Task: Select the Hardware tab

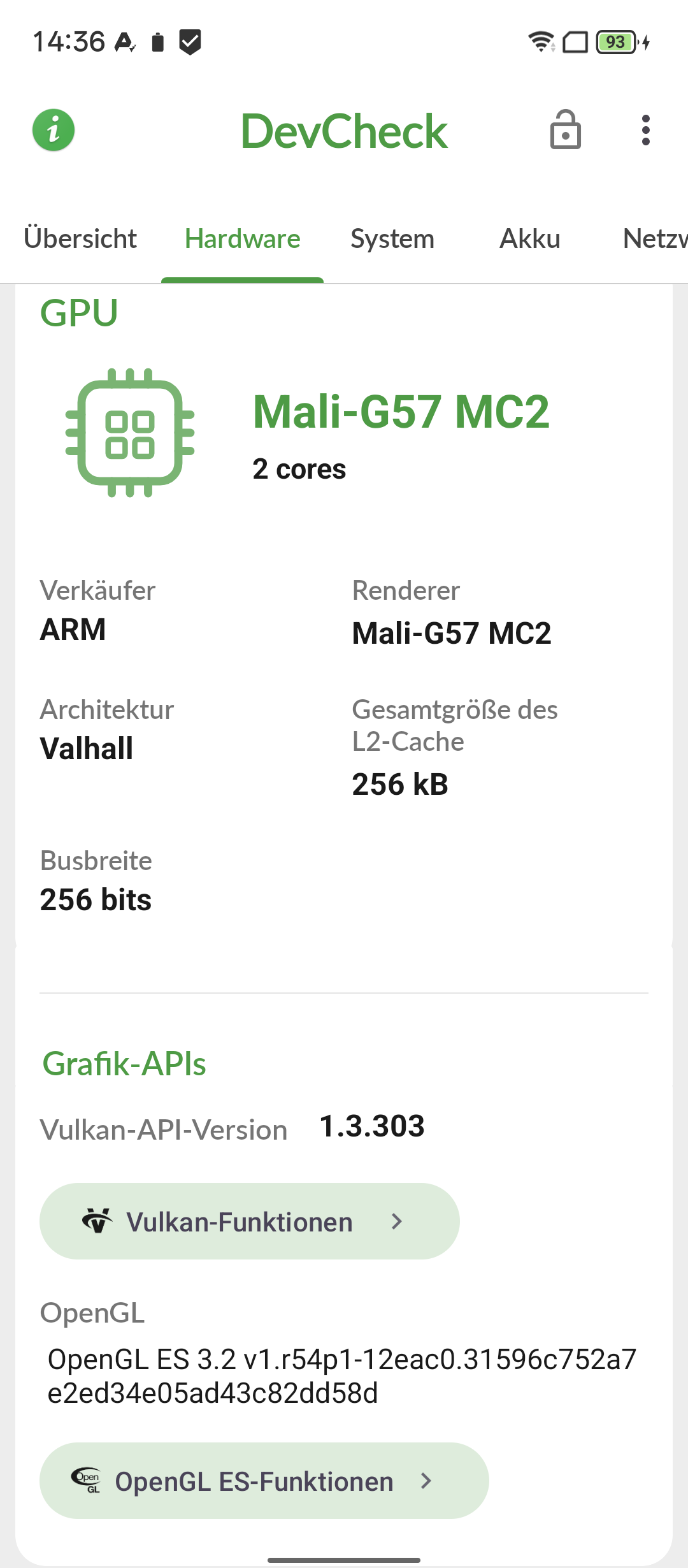Action: click(242, 239)
